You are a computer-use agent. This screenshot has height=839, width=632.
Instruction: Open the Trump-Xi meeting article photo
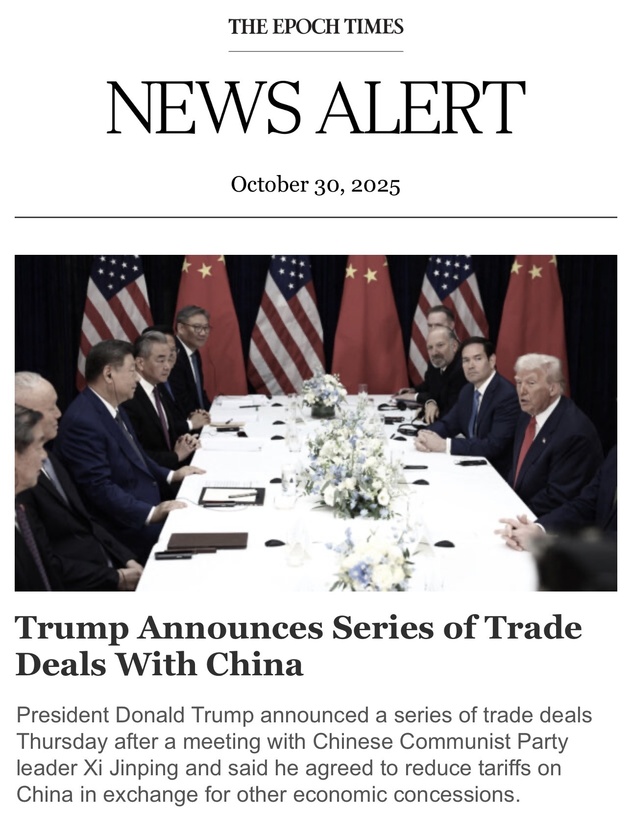coord(316,422)
